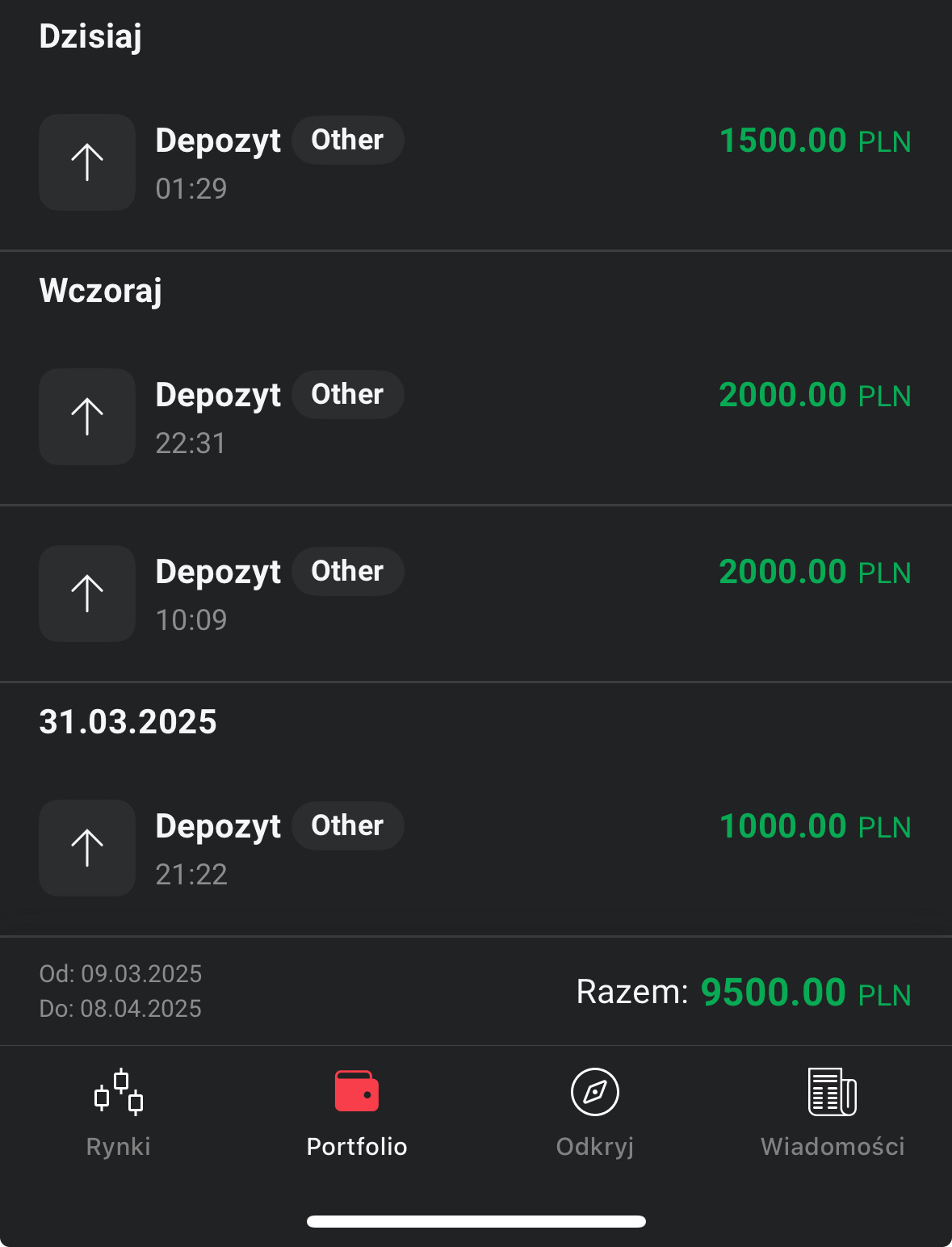The height and width of the screenshot is (1247, 952).
Task: Switch to the Rynki tab
Action: click(119, 1112)
